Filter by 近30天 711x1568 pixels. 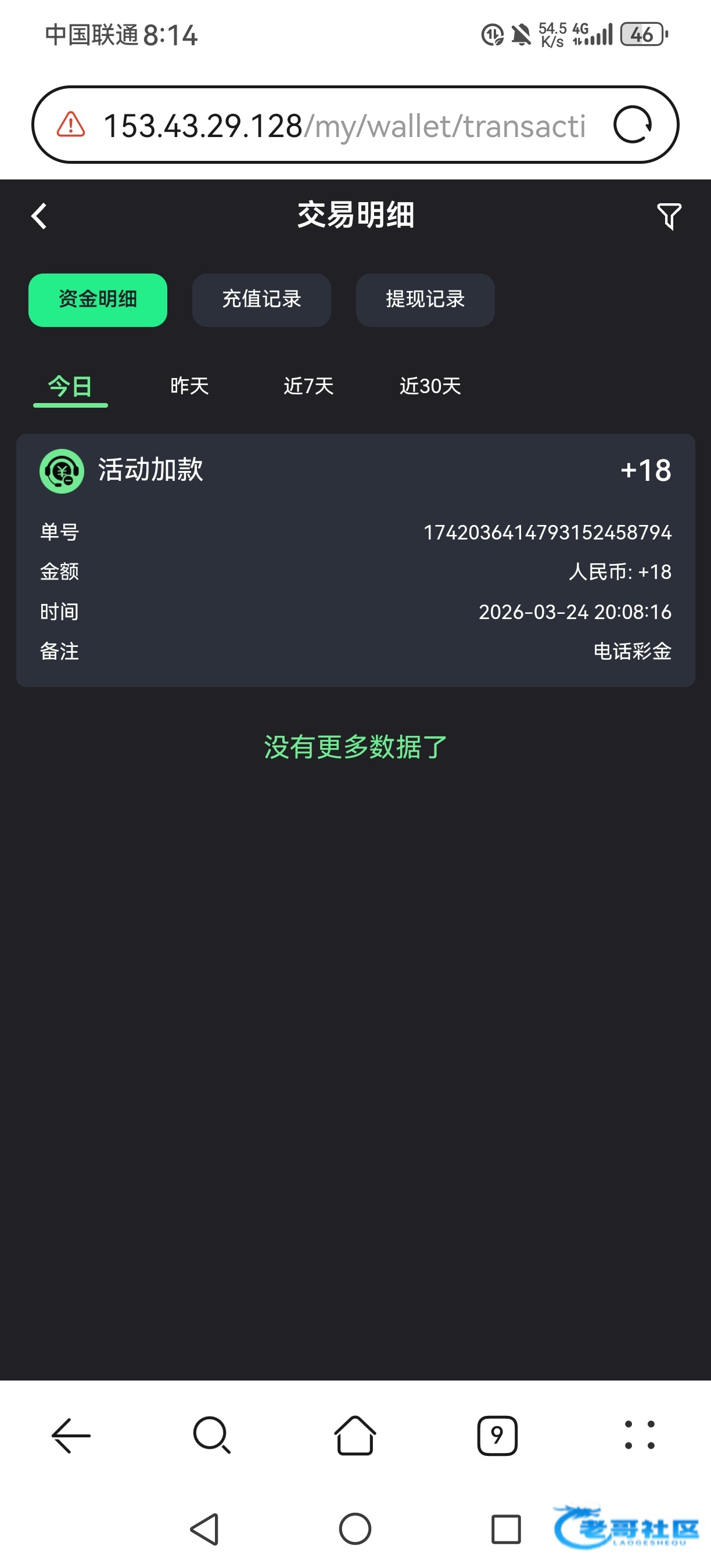pos(430,386)
